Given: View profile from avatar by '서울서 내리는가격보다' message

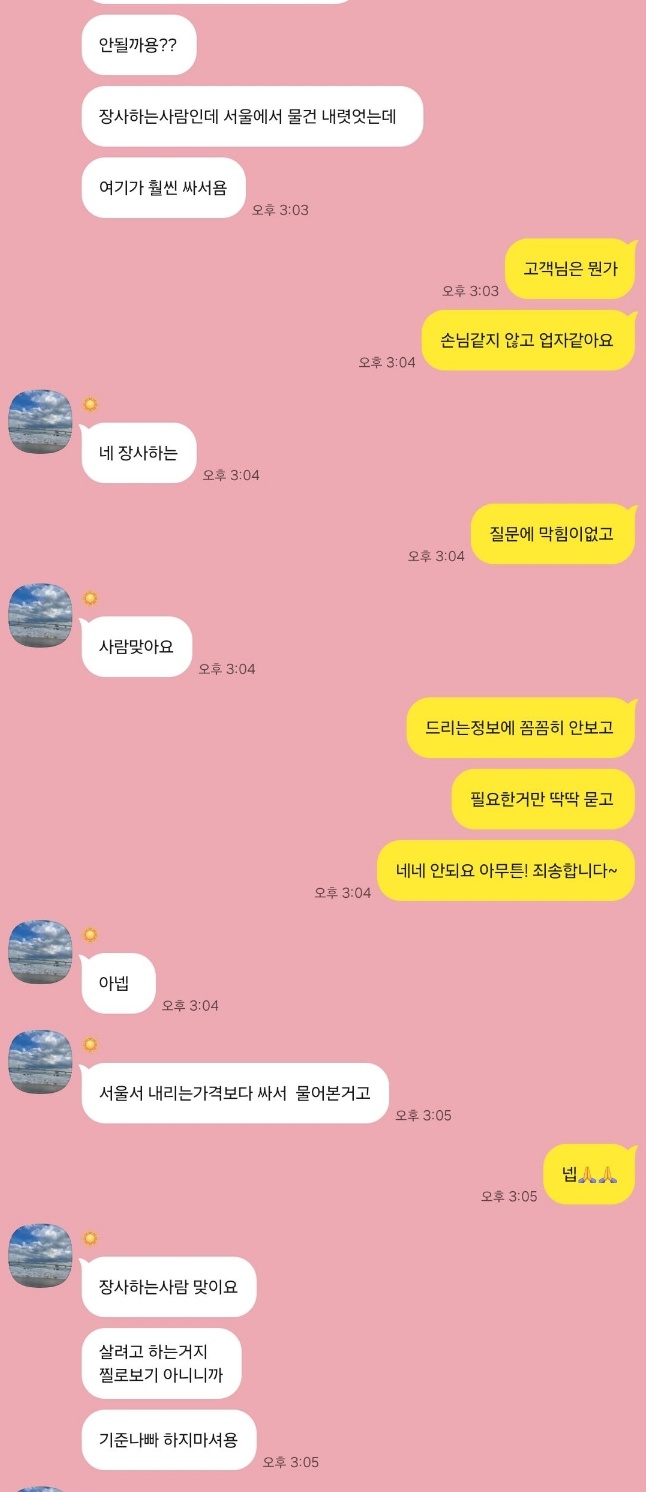Looking at the screenshot, I should click(x=41, y=1062).
